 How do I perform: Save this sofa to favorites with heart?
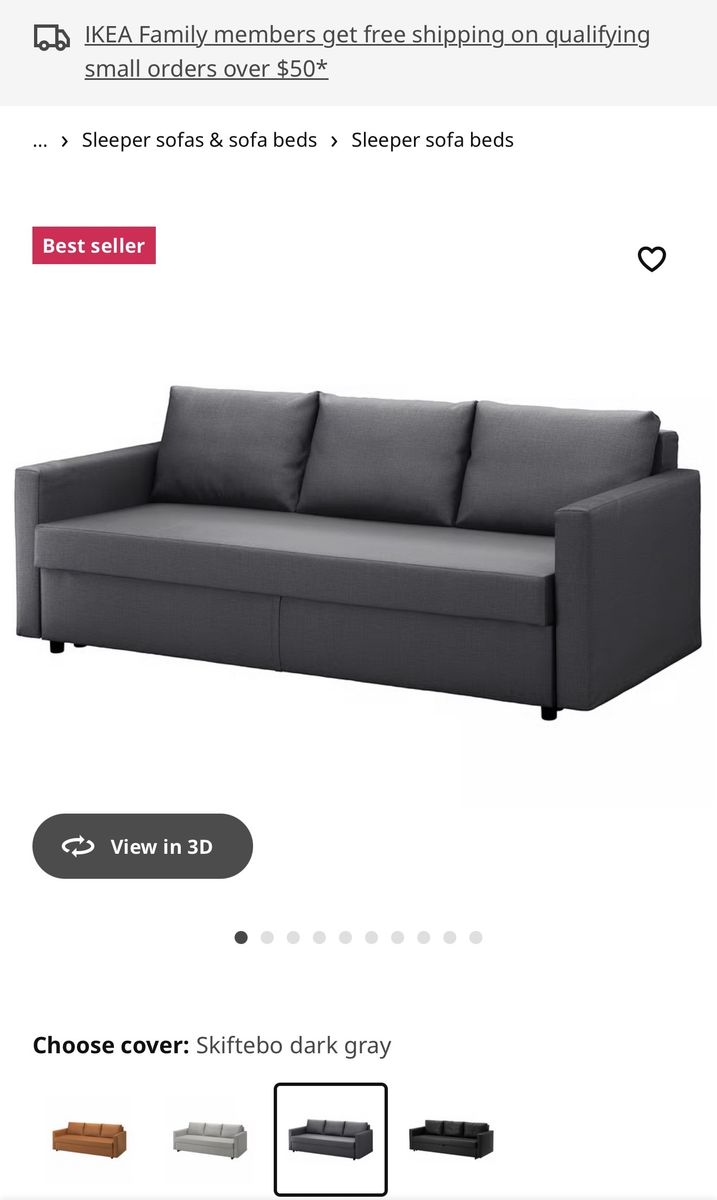[x=652, y=259]
